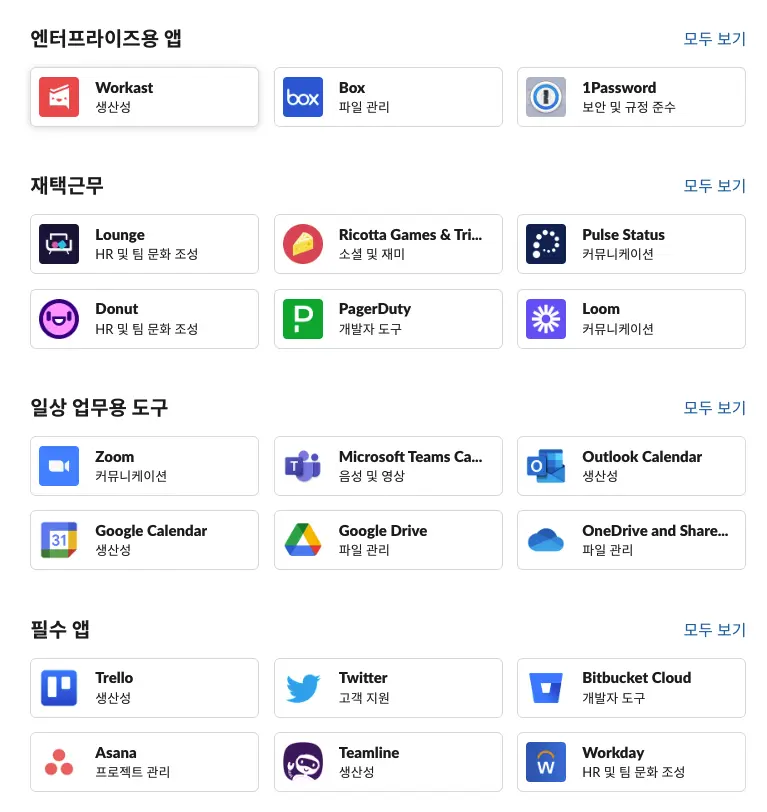Open the Donut app card

[144, 318]
